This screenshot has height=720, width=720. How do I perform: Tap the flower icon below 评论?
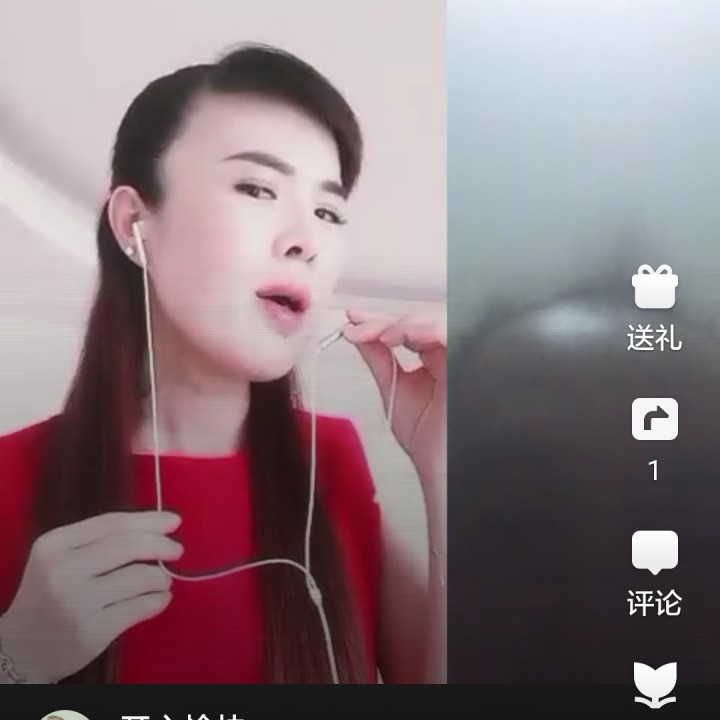655,683
